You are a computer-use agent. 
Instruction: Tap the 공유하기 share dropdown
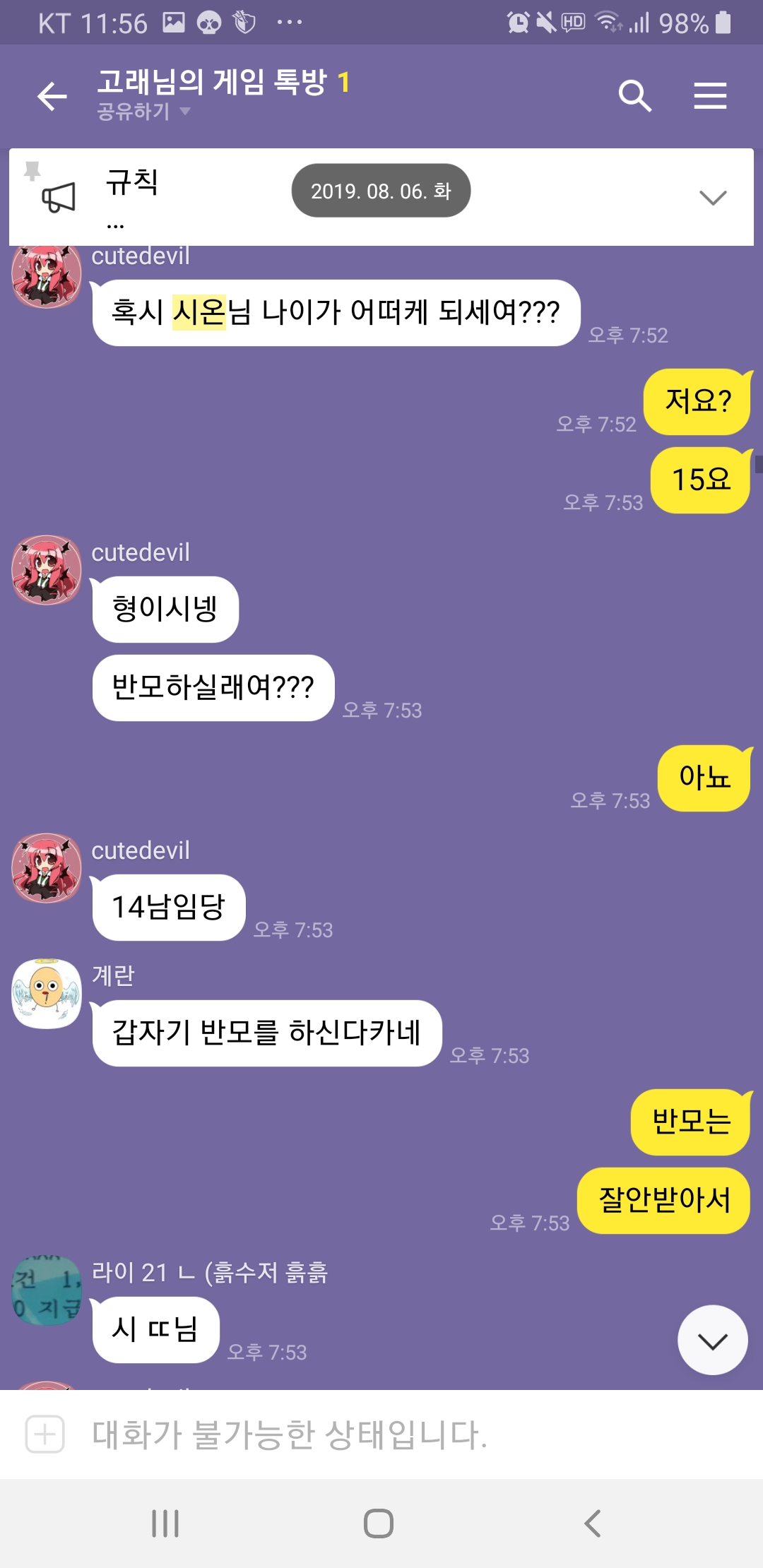pyautogui.click(x=144, y=112)
